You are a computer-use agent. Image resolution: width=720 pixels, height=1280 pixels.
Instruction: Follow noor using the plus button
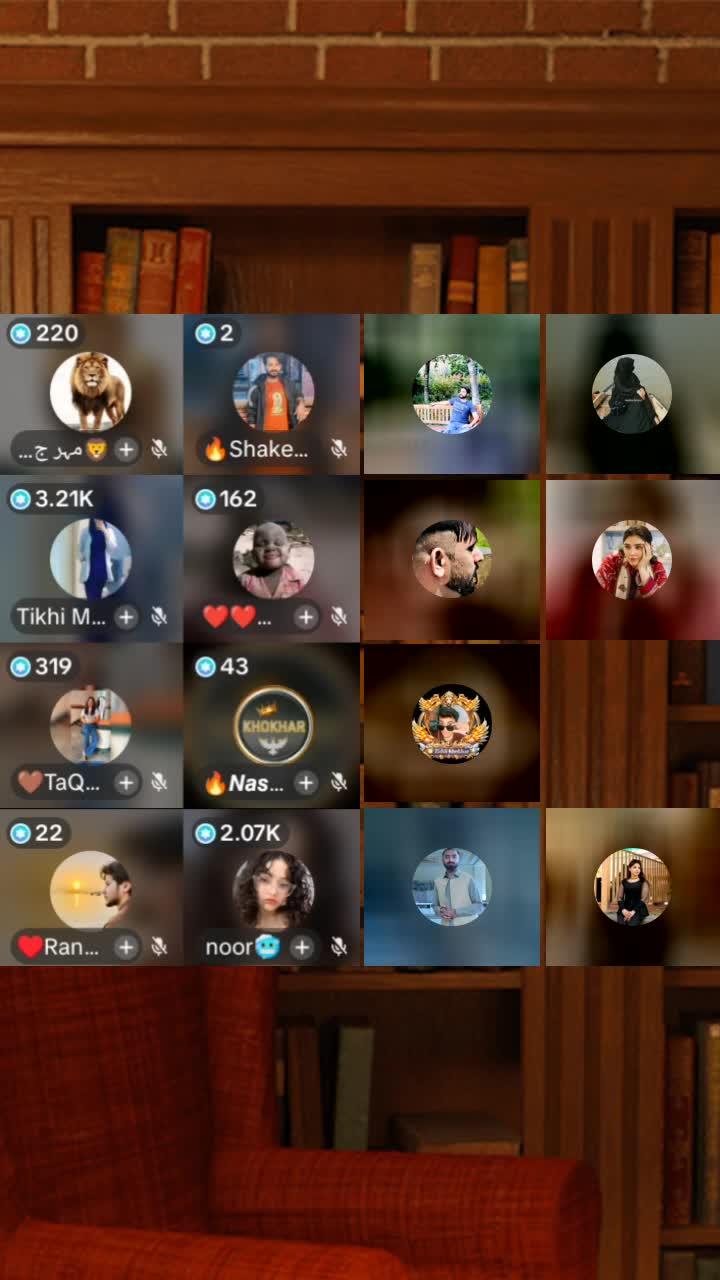(x=302, y=947)
